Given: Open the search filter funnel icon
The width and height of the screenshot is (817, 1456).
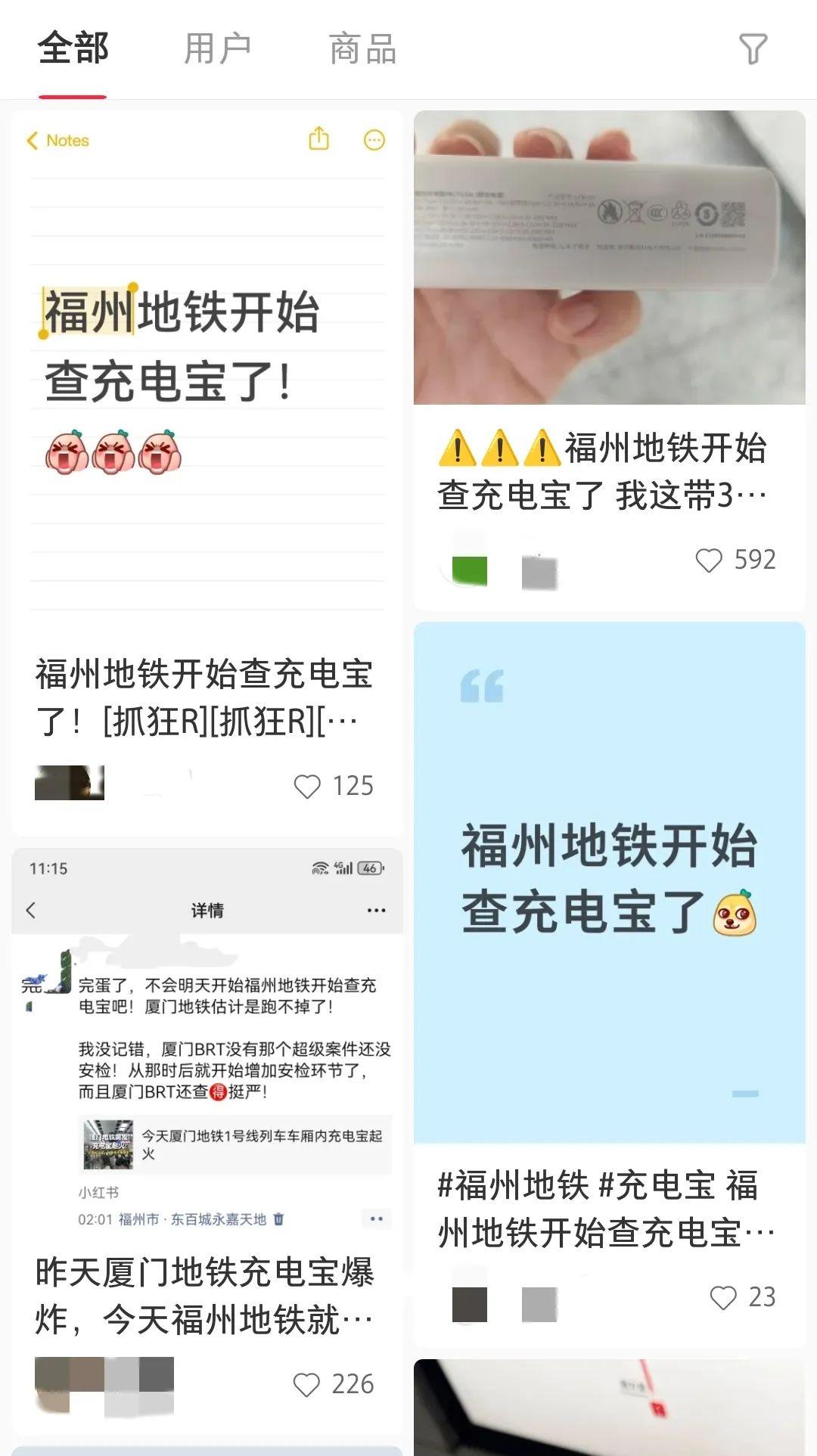Looking at the screenshot, I should pyautogui.click(x=752, y=48).
